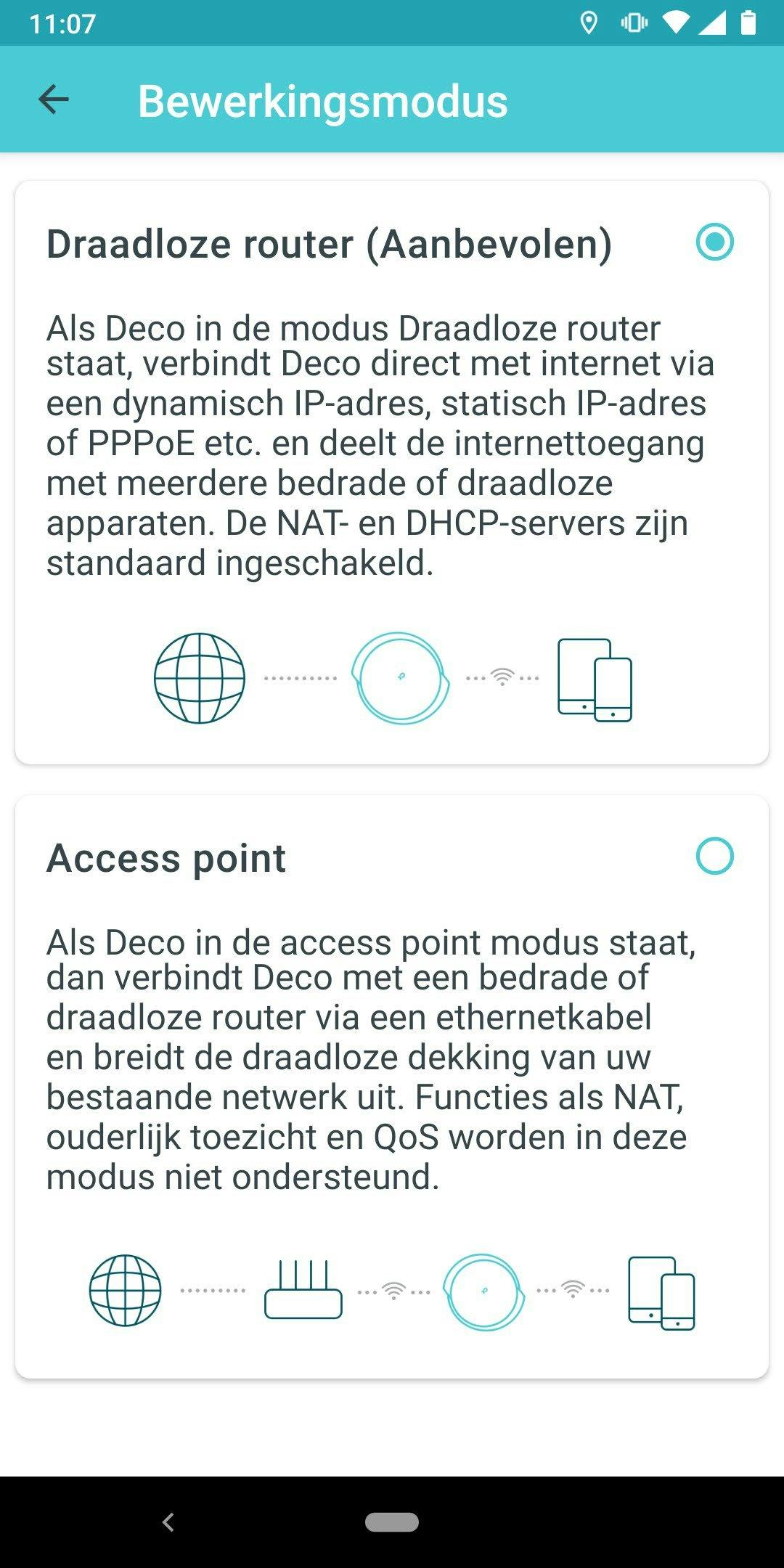Viewport: 784px width, 1568px height.
Task: Tap the system home pill
Action: pos(392,1522)
